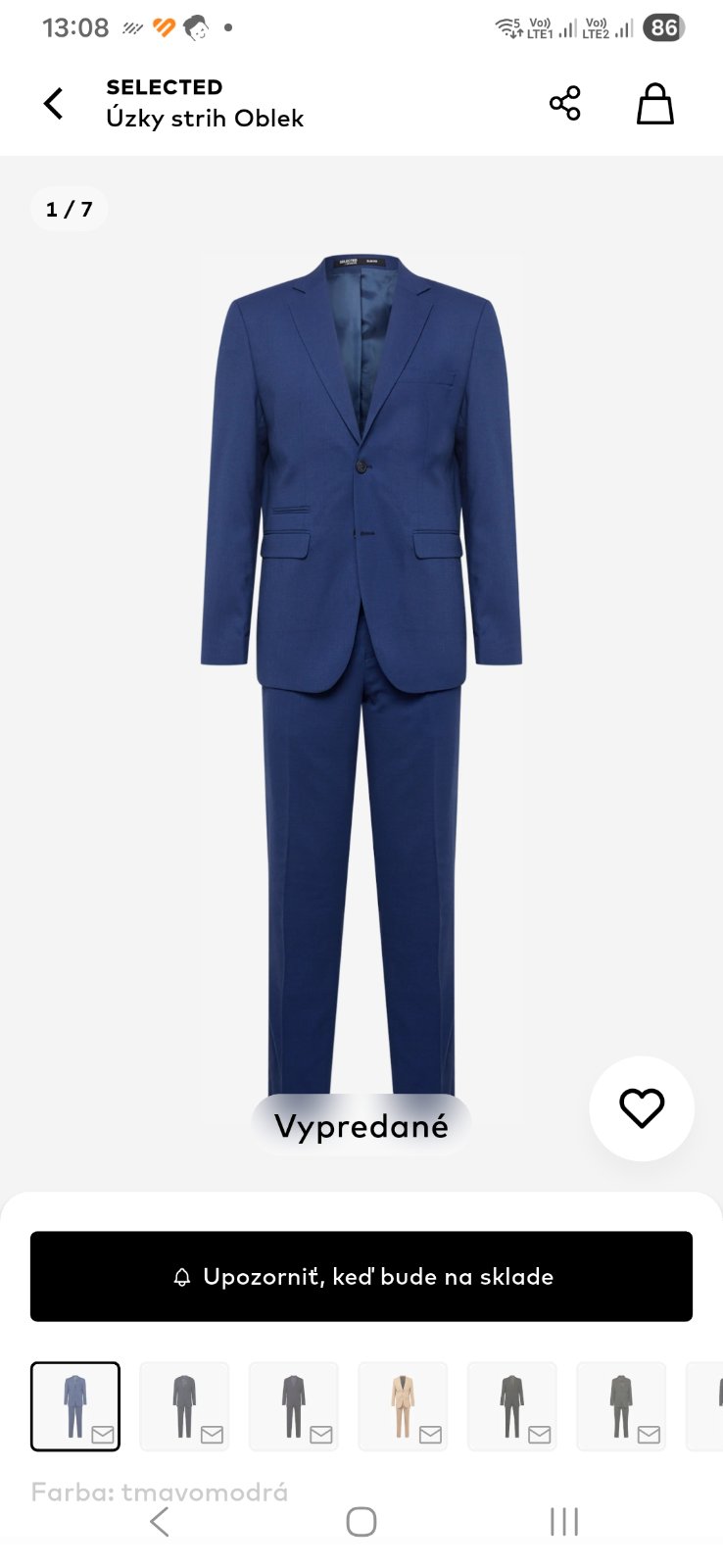
Task: Share this SELECTED suit
Action: pyautogui.click(x=565, y=103)
